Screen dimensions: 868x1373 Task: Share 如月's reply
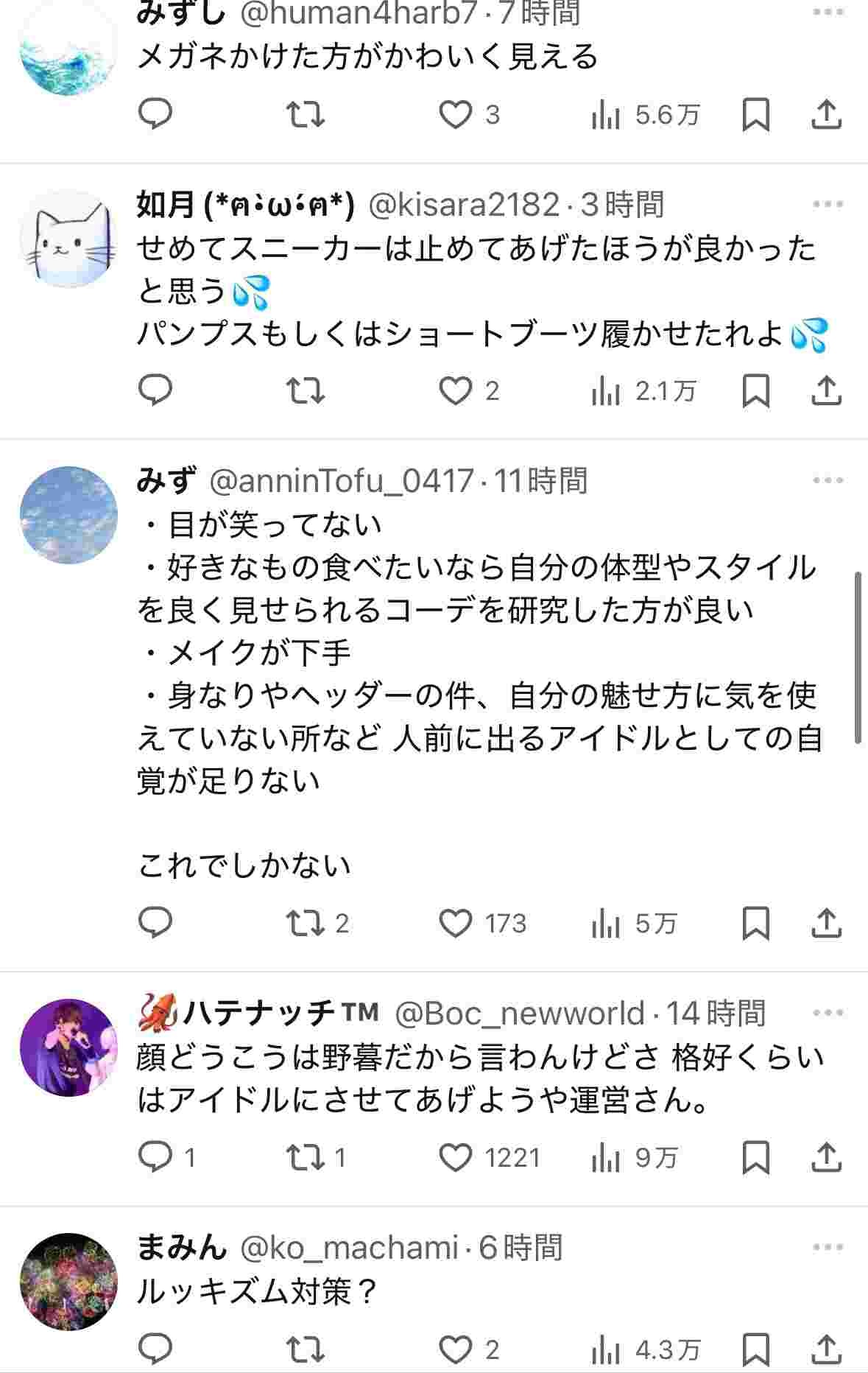coord(826,390)
